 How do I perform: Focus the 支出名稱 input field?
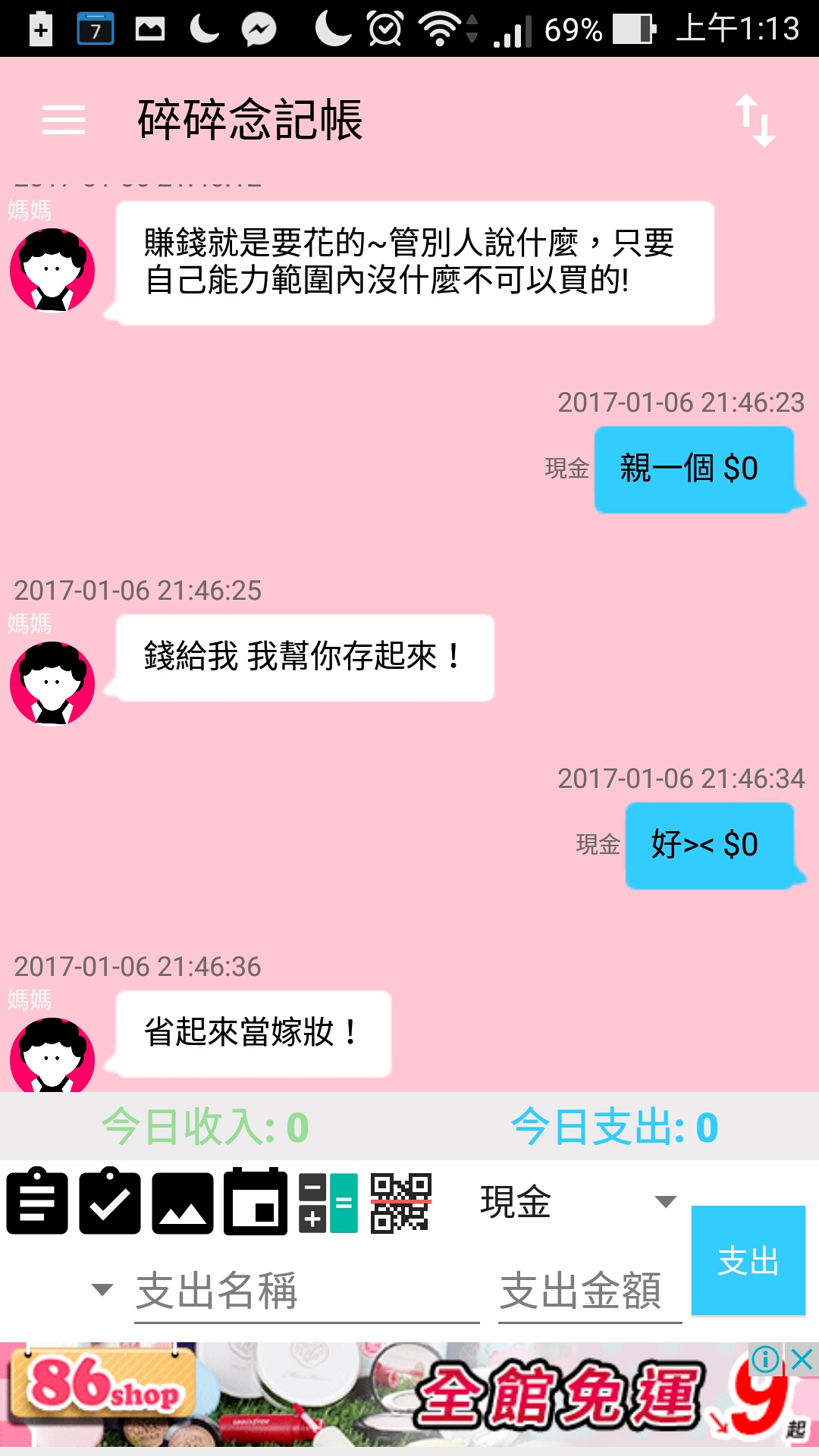[306, 1291]
